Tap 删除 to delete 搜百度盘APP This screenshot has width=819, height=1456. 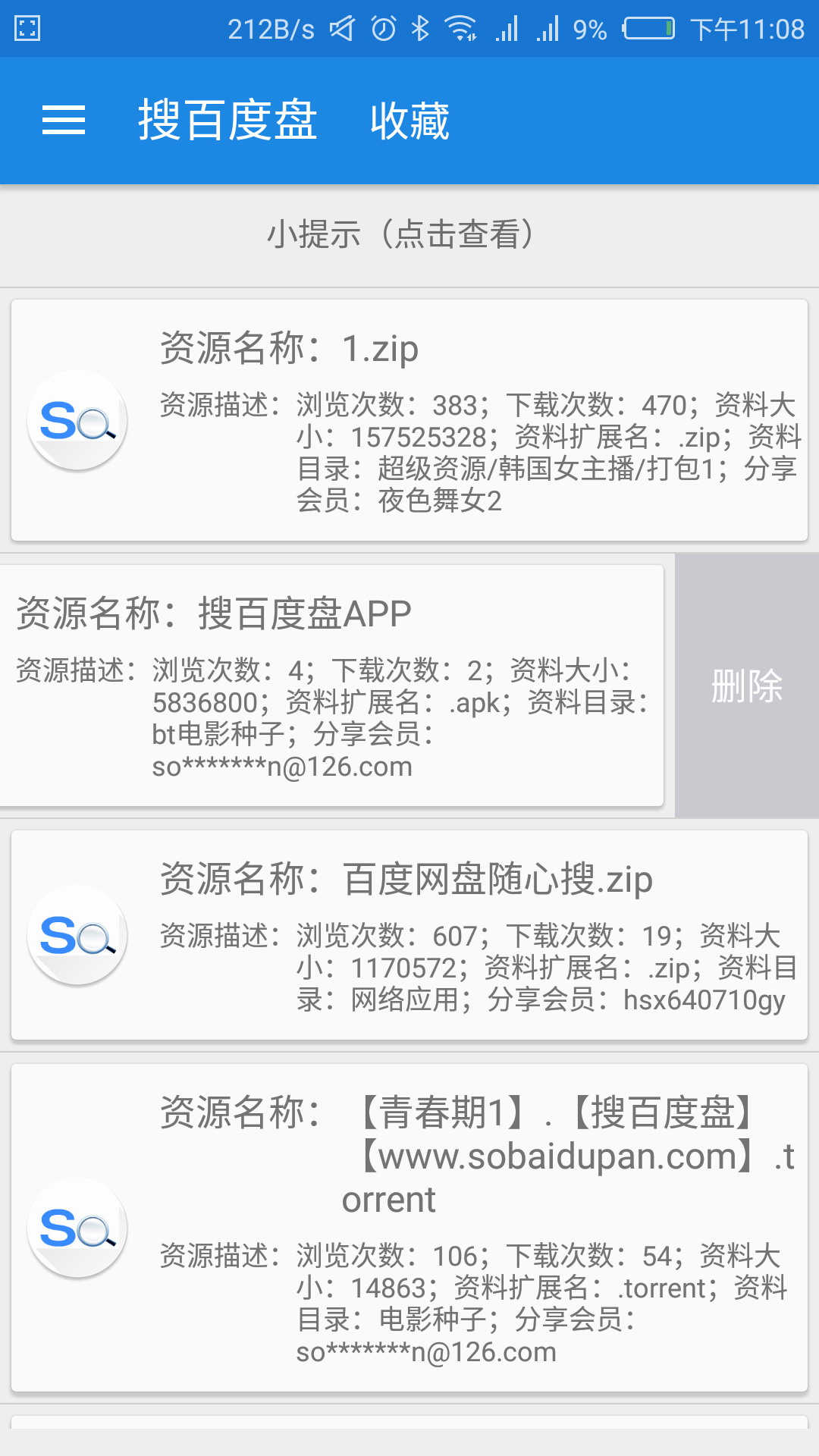pos(747,686)
